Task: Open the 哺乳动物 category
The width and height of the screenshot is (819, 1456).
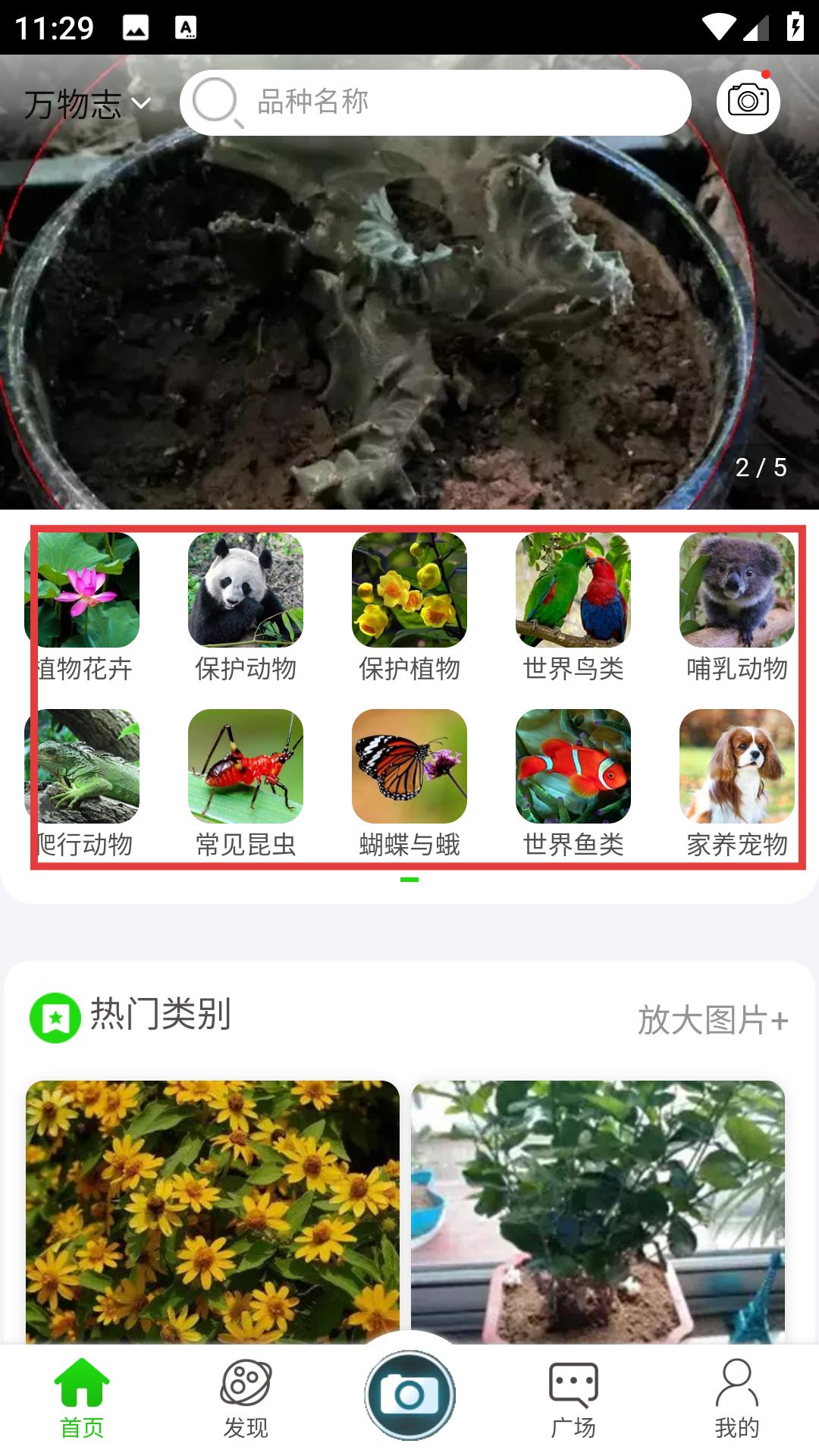Action: (x=736, y=607)
